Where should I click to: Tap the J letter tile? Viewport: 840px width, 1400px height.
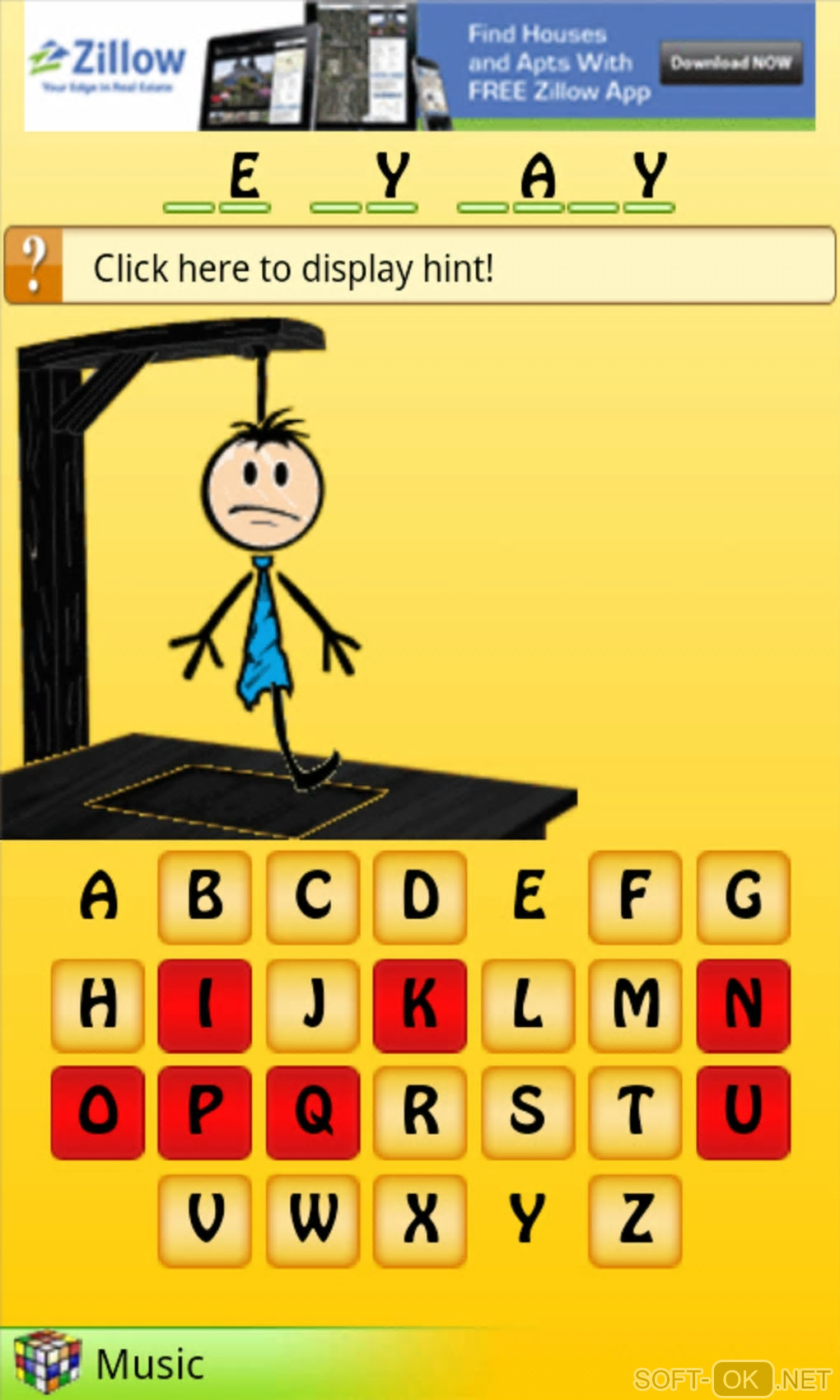click(313, 1005)
